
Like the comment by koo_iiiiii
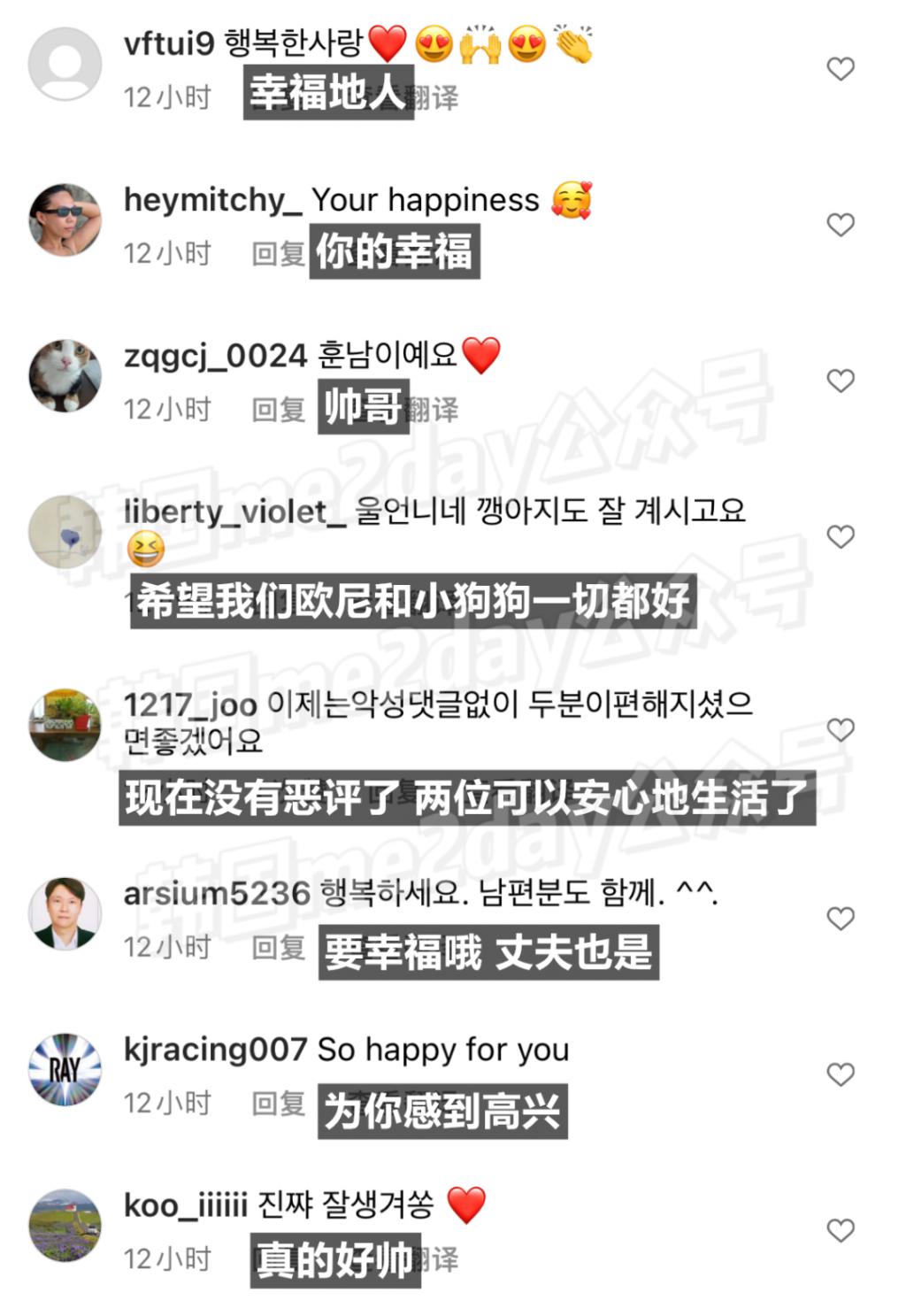click(840, 1230)
